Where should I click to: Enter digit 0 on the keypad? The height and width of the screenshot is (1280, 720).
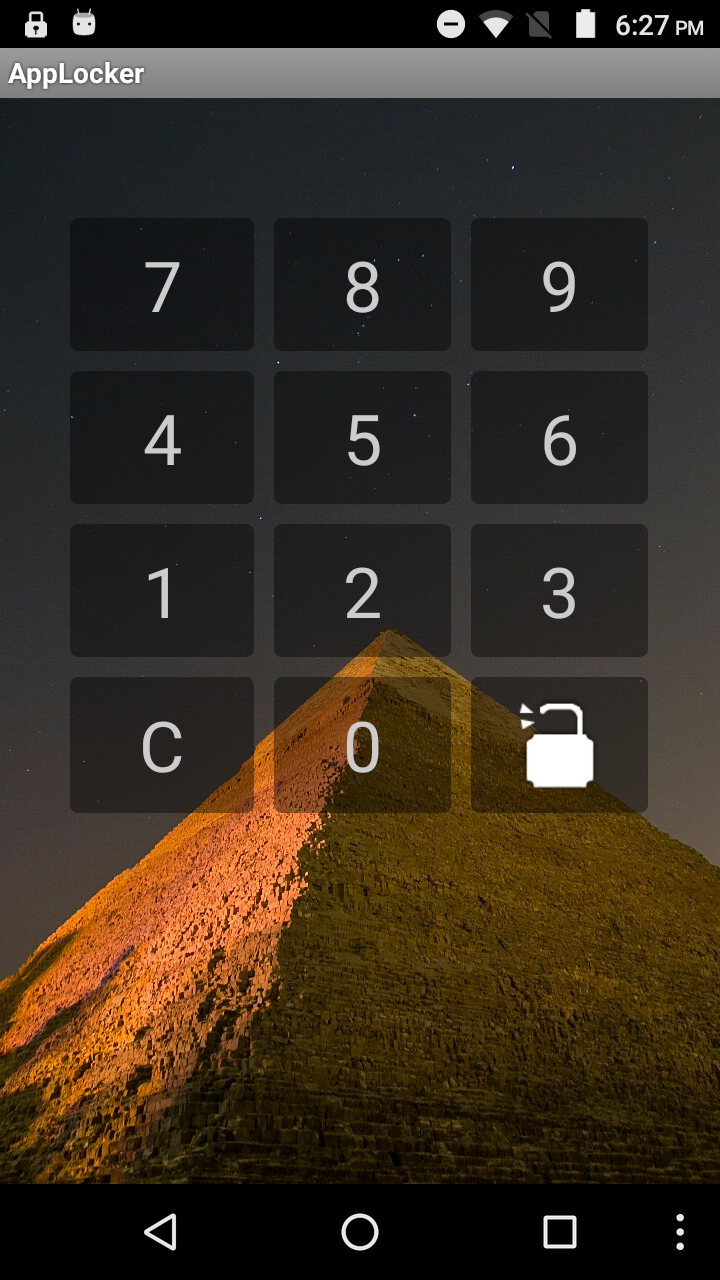362,745
